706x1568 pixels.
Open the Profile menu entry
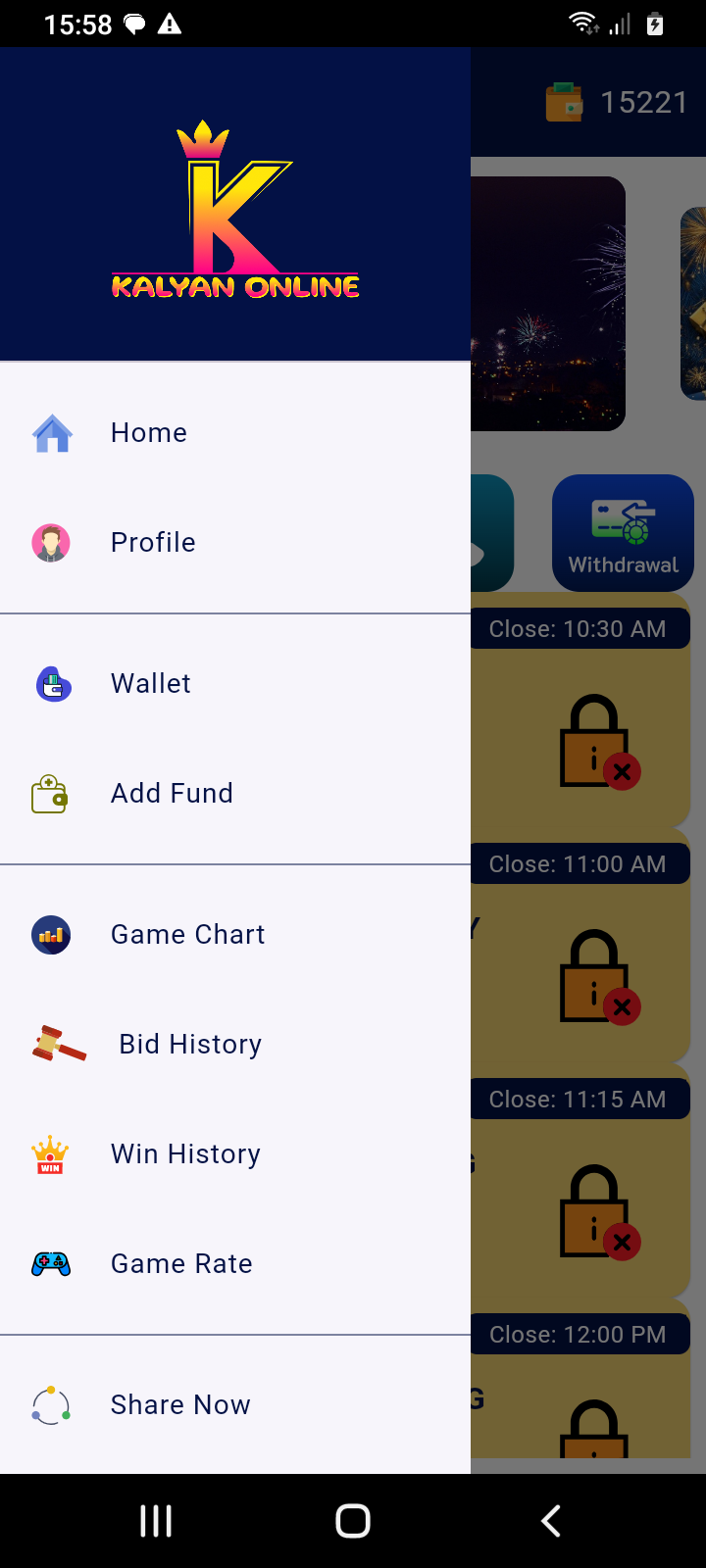point(153,542)
